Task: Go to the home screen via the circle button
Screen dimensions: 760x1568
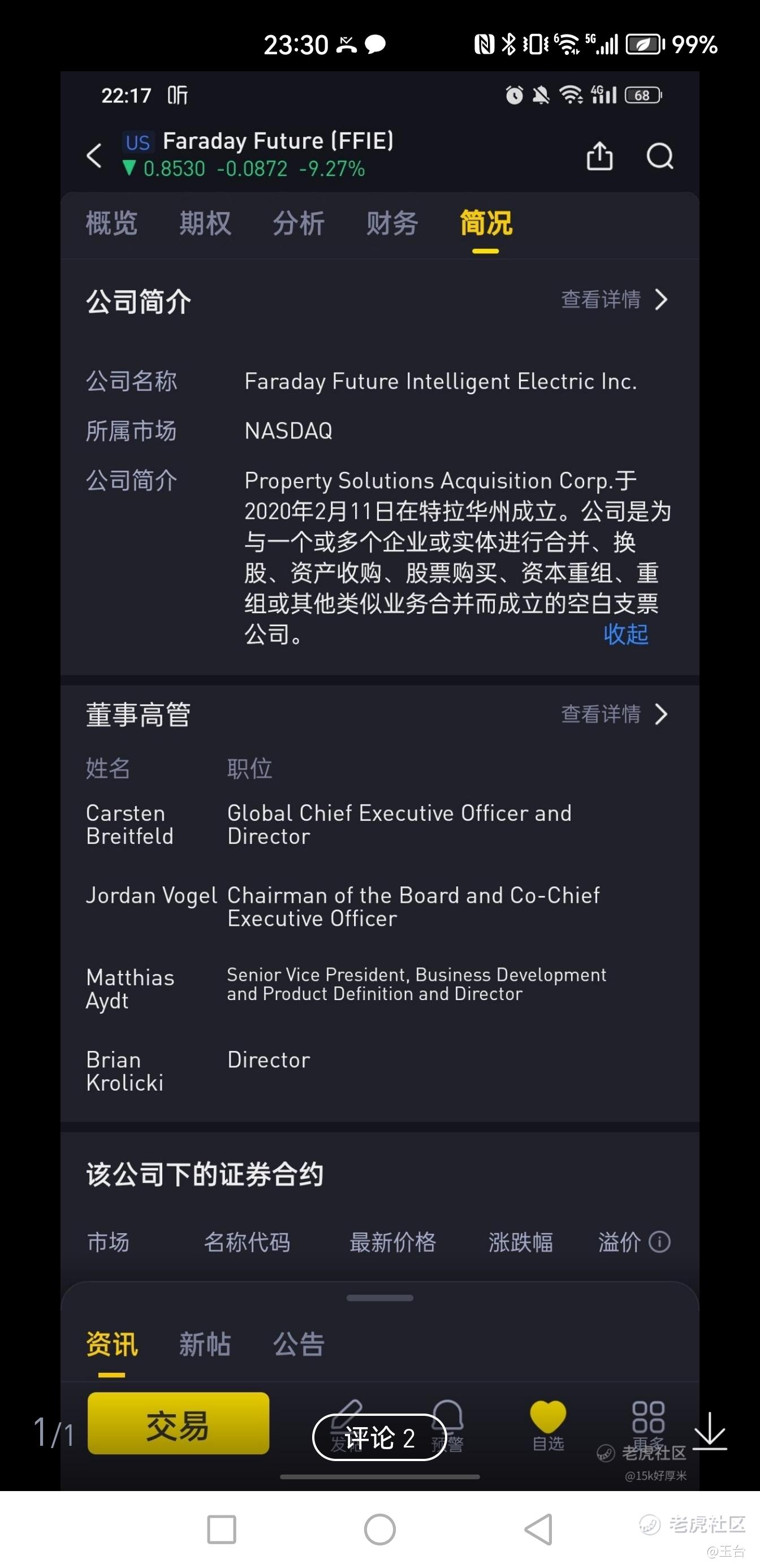Action: (379, 1529)
